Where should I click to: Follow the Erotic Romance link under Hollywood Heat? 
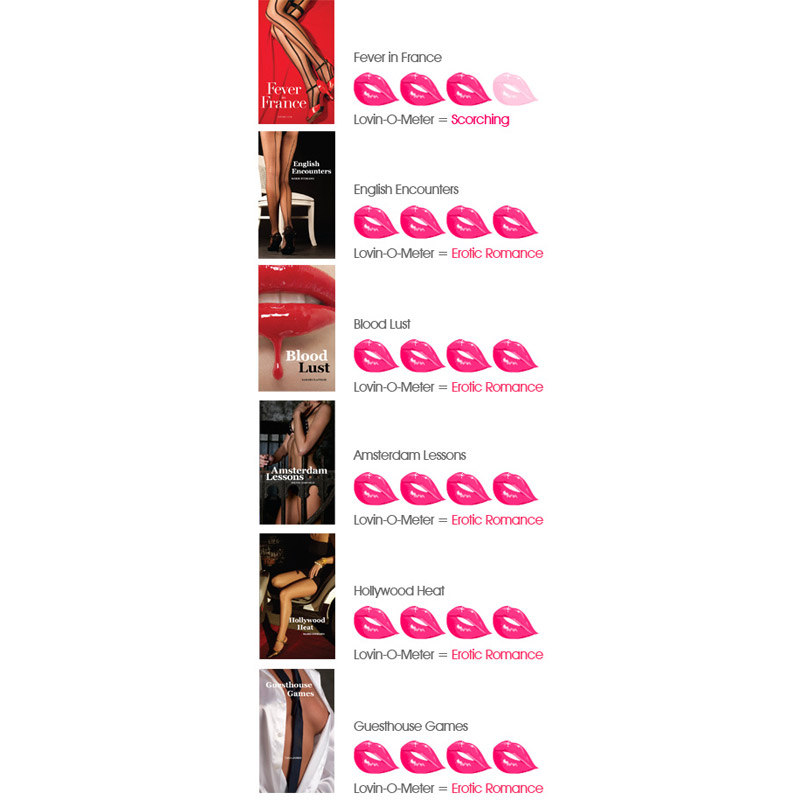point(497,655)
